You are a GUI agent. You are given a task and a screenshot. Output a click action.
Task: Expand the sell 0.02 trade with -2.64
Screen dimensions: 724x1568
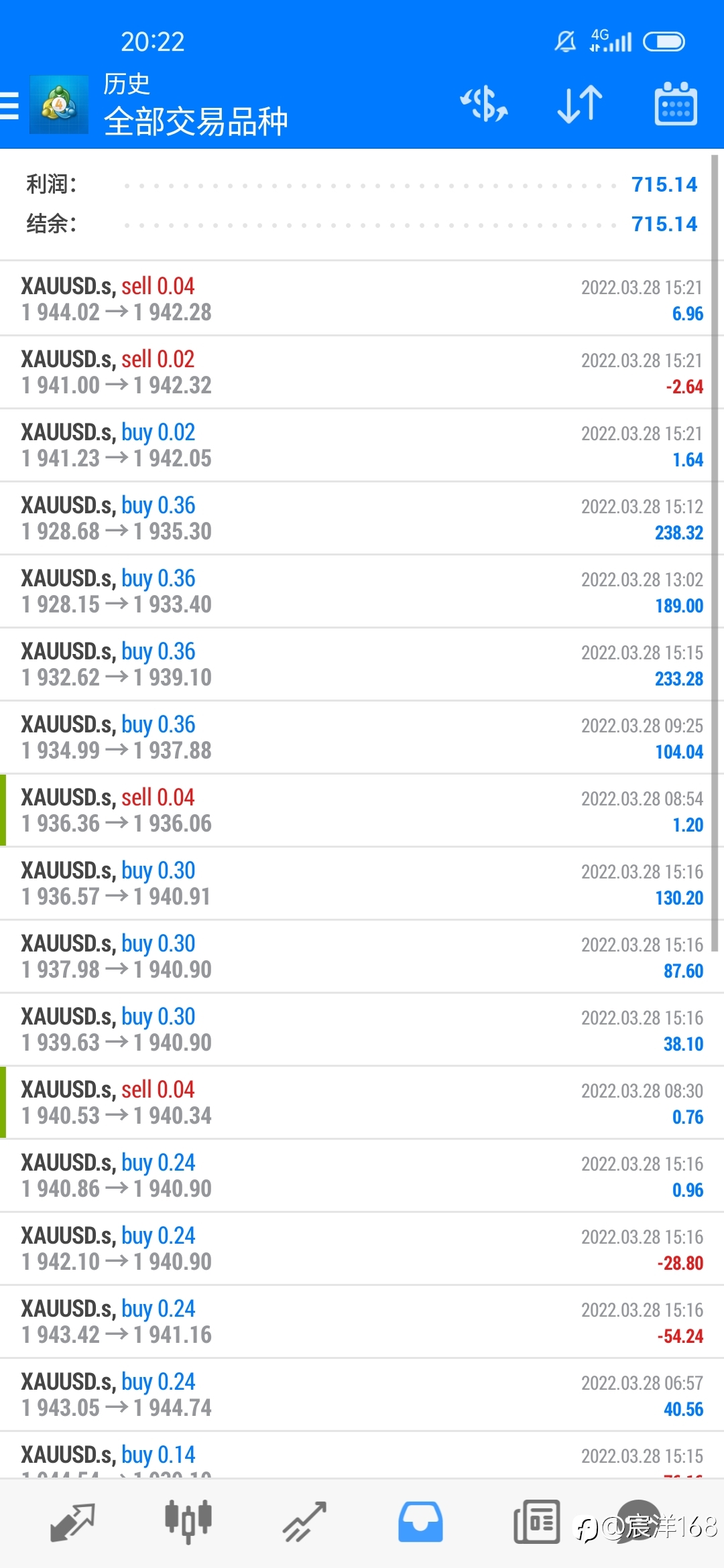(x=362, y=372)
